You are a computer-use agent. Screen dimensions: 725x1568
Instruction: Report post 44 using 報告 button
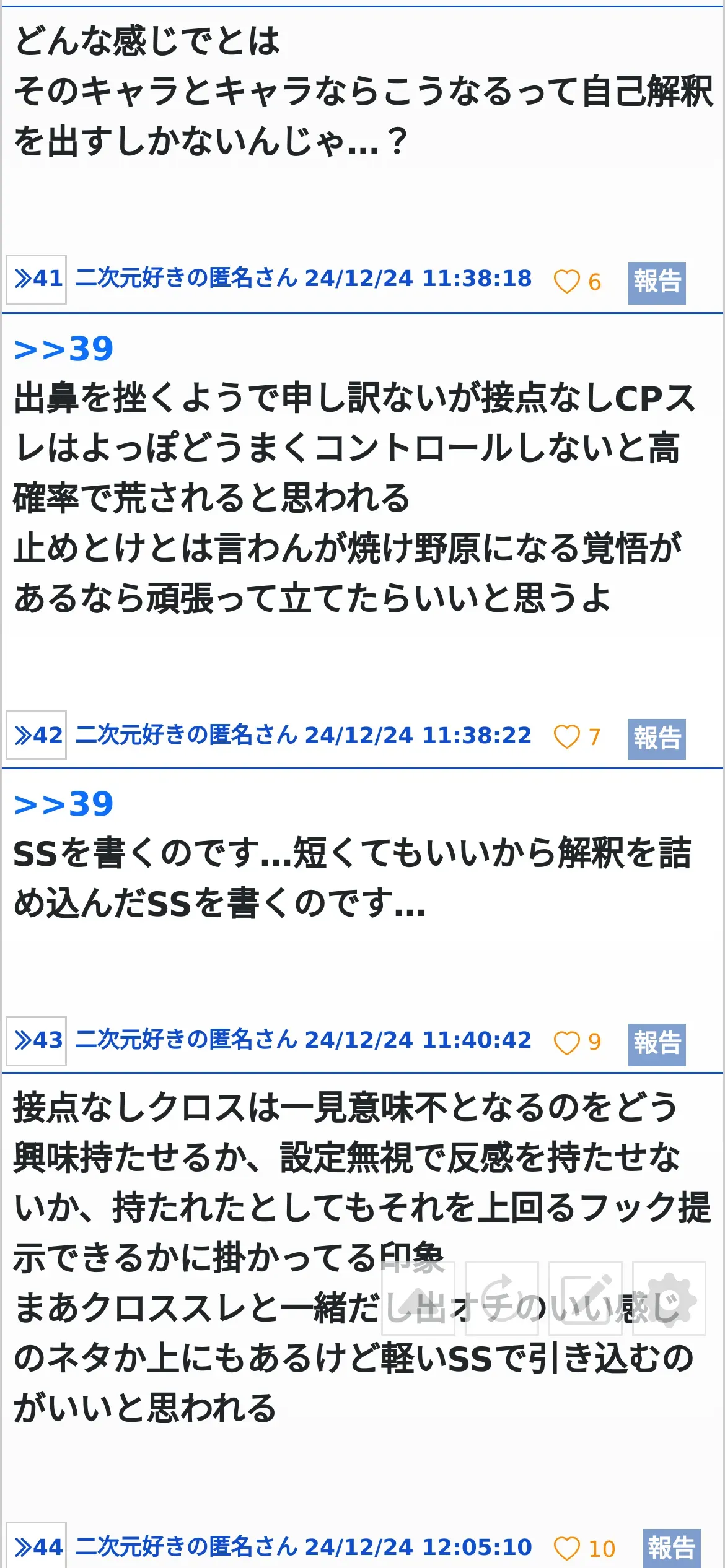672,1548
